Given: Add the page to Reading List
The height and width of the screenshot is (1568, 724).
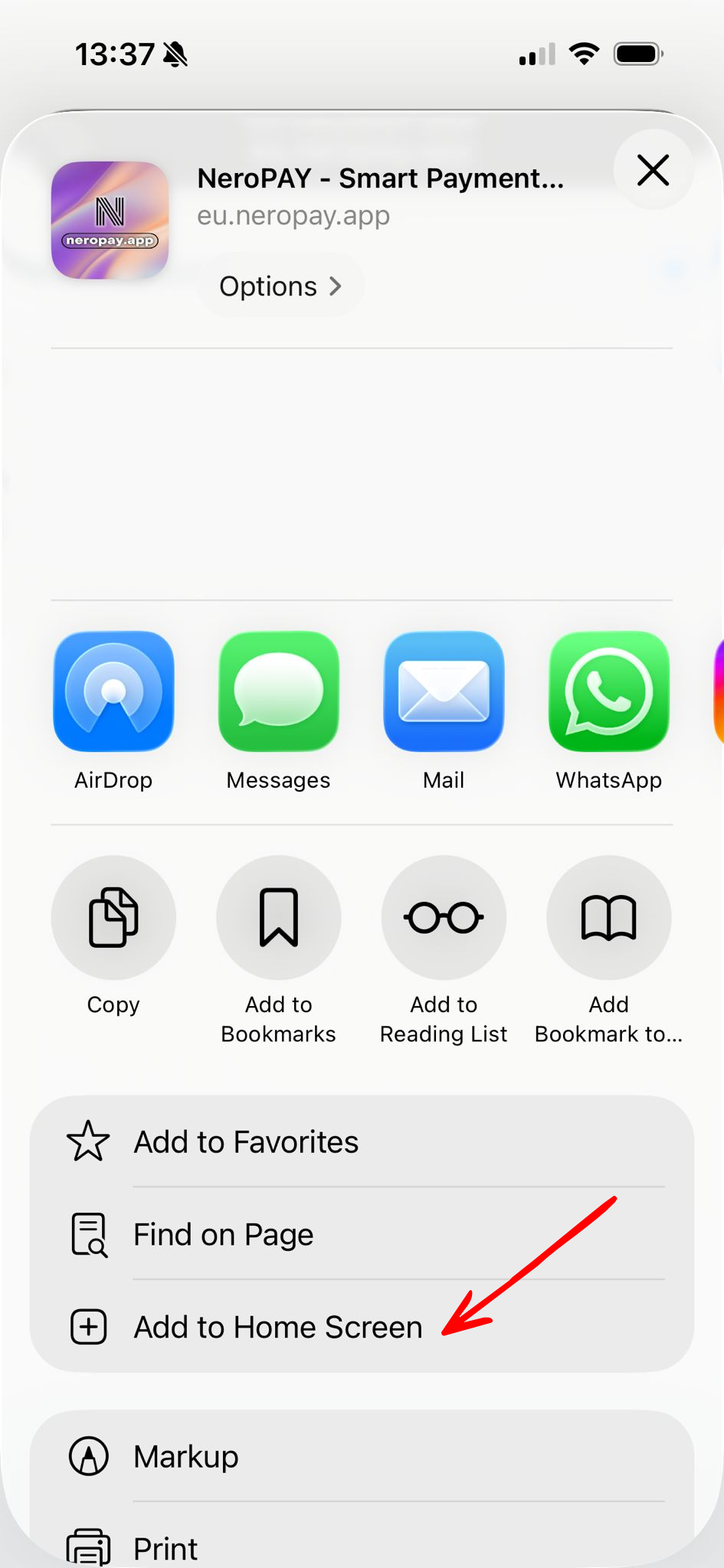Looking at the screenshot, I should tap(444, 917).
